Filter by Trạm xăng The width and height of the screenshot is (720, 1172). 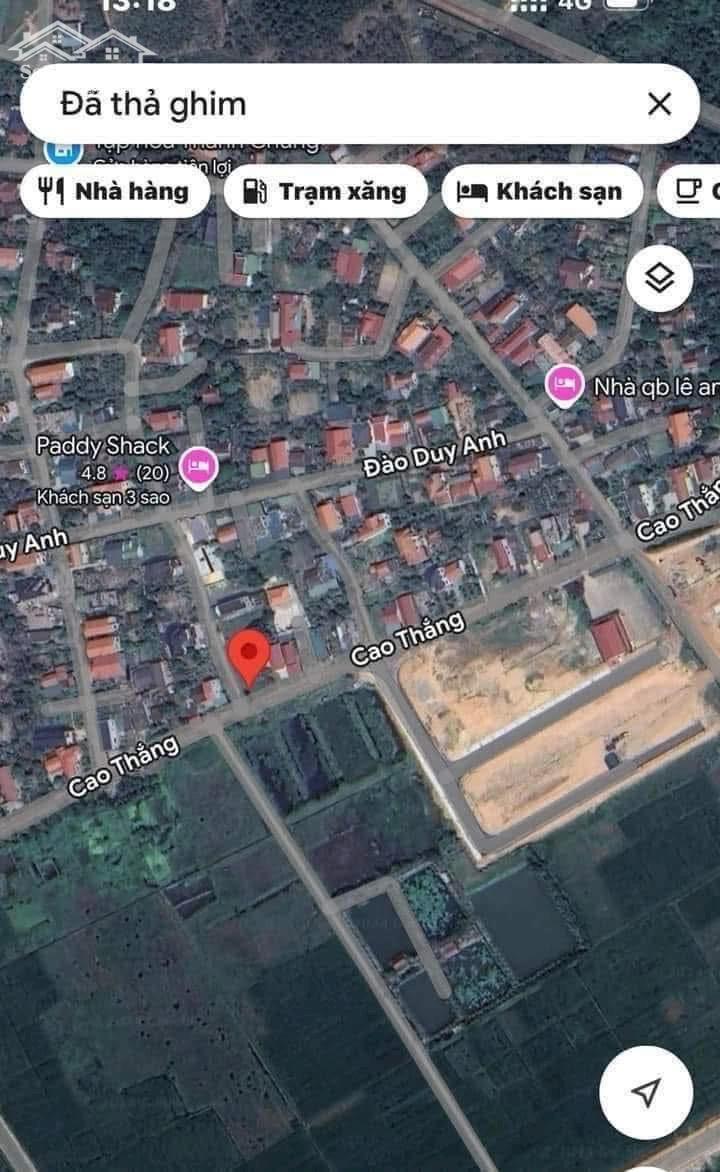[326, 192]
